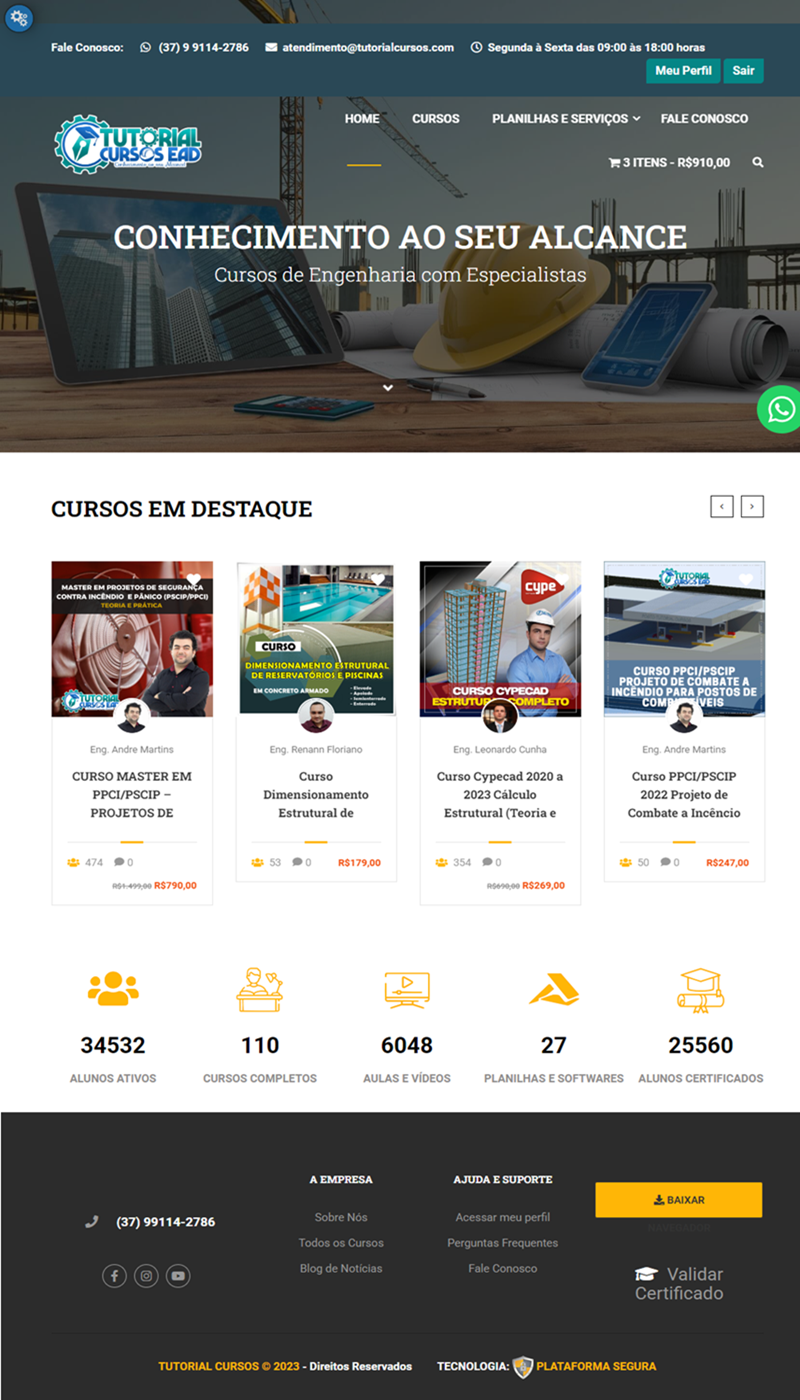Open the Curso Master em PPCI/PSCIP card
This screenshot has height=1400, width=800.
point(132,794)
